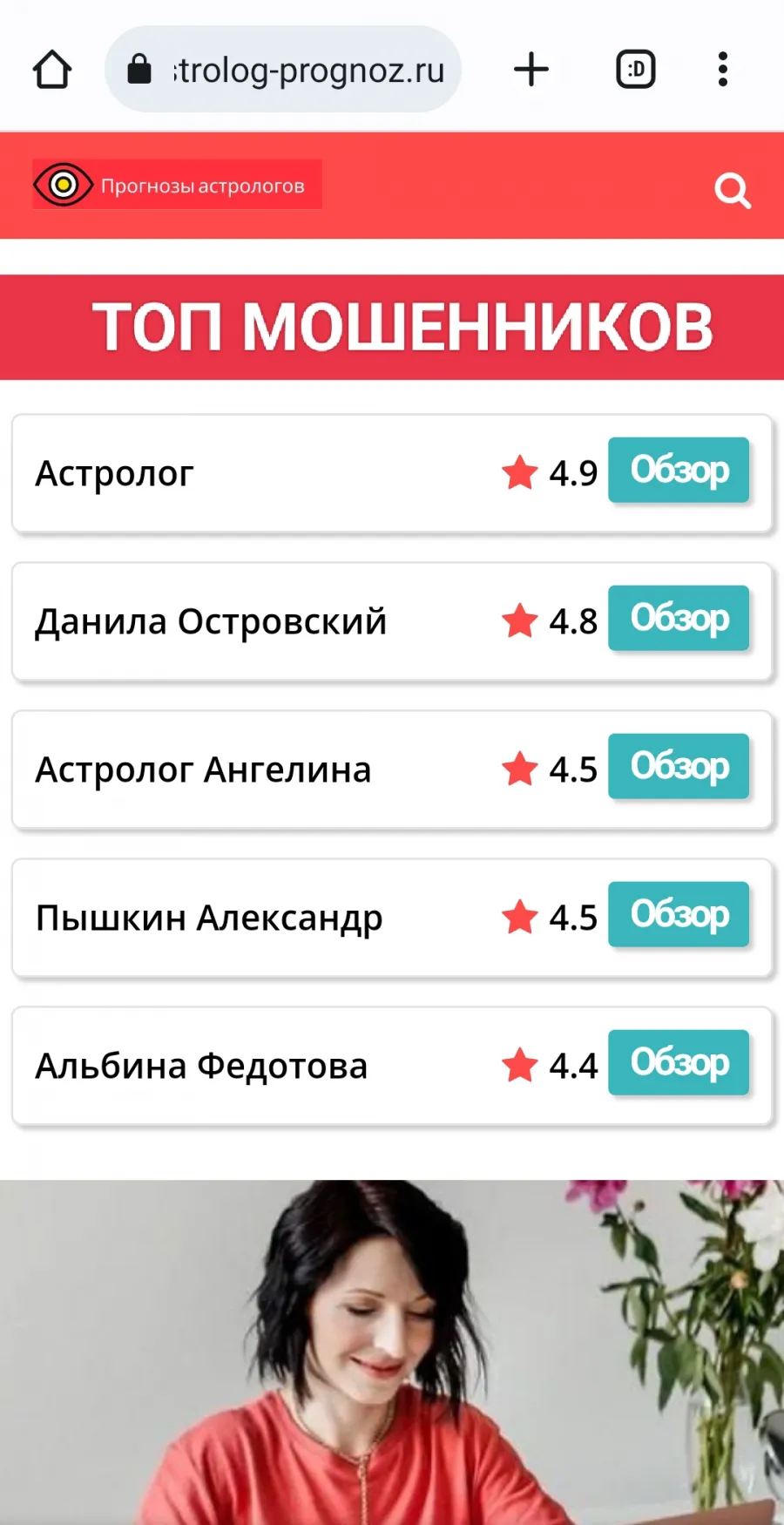Open Обзор for Пышкин Александр
The width and height of the screenshot is (784, 1525).
click(x=679, y=914)
